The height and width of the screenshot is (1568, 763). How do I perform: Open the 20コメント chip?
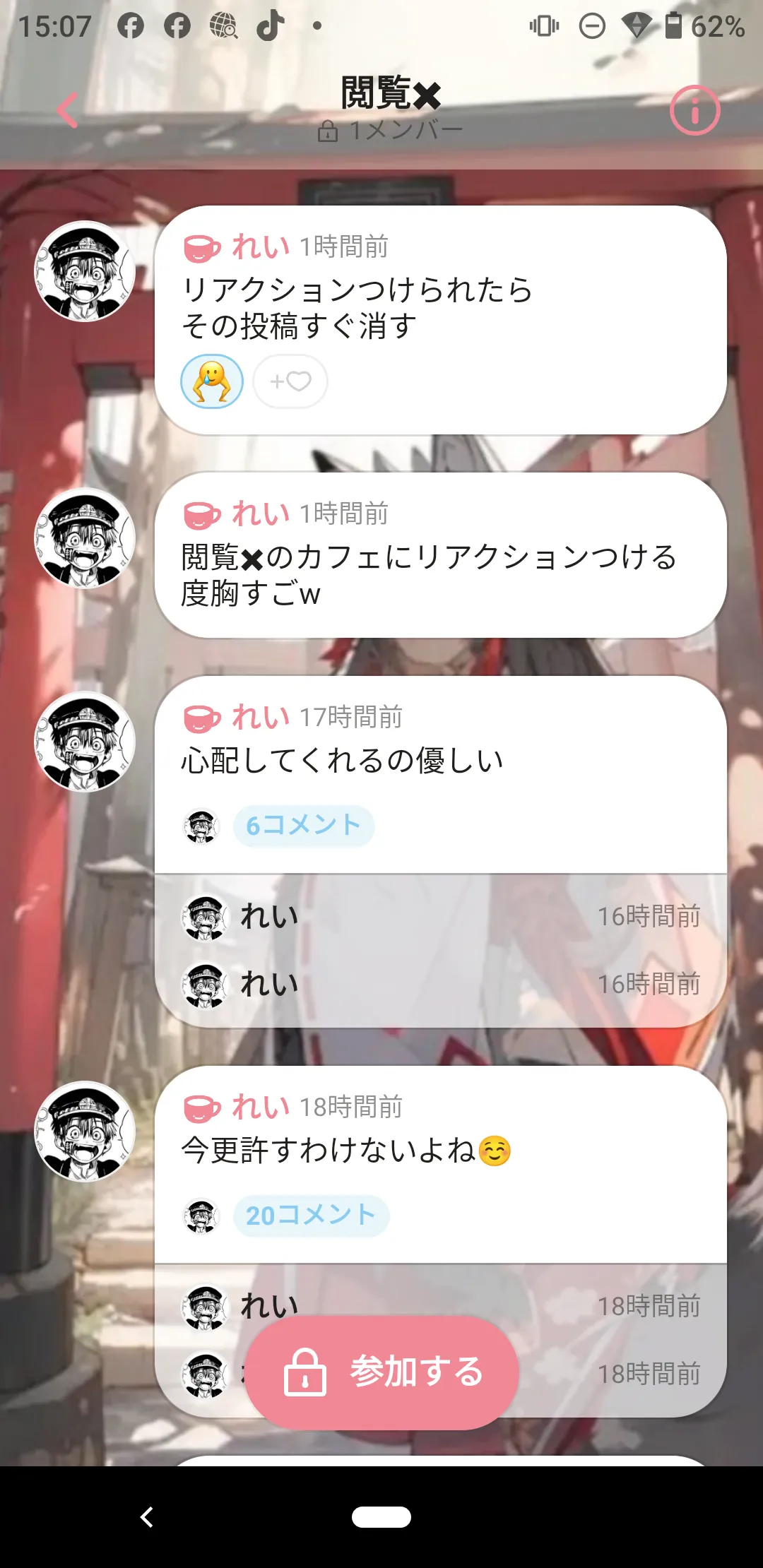(311, 1215)
